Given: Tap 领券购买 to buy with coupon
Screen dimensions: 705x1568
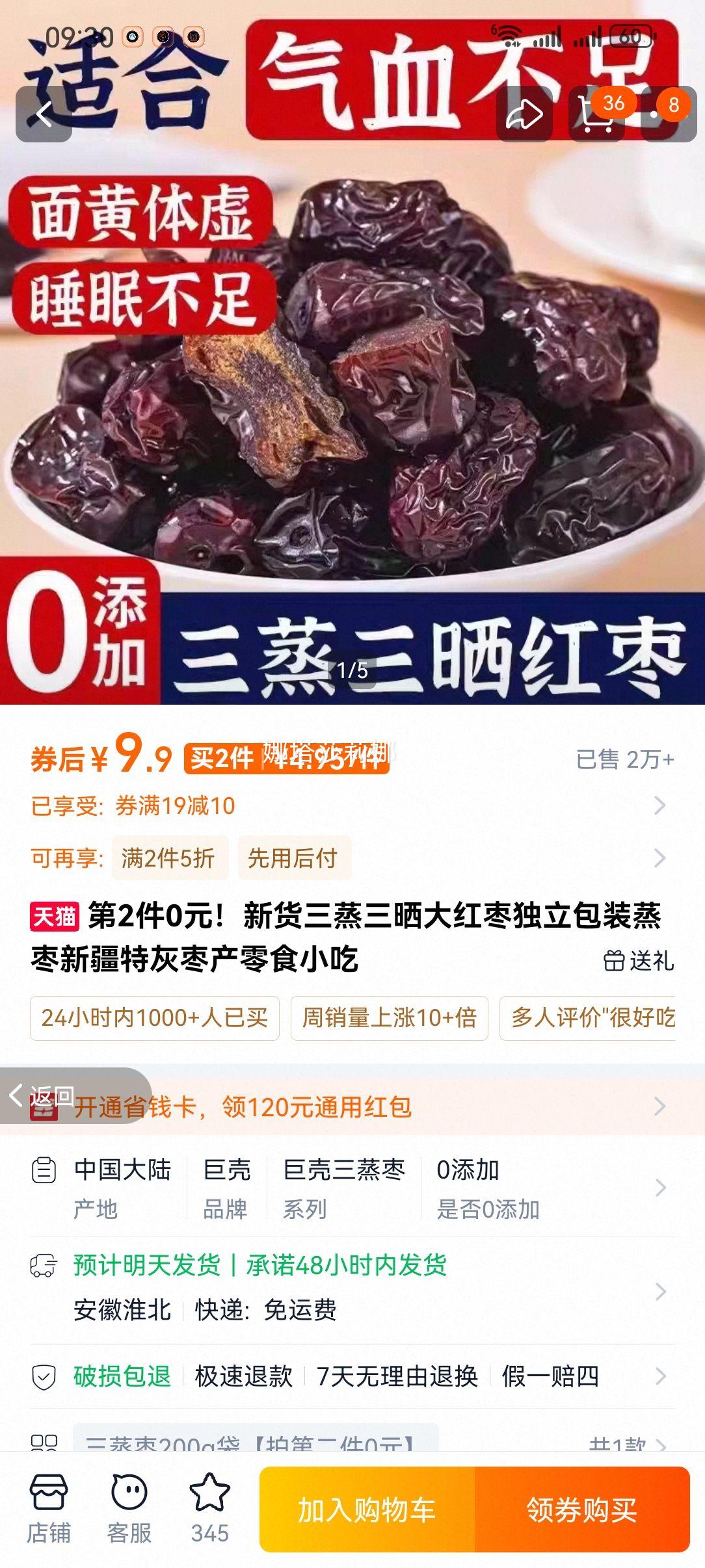Looking at the screenshot, I should click(x=582, y=1509).
